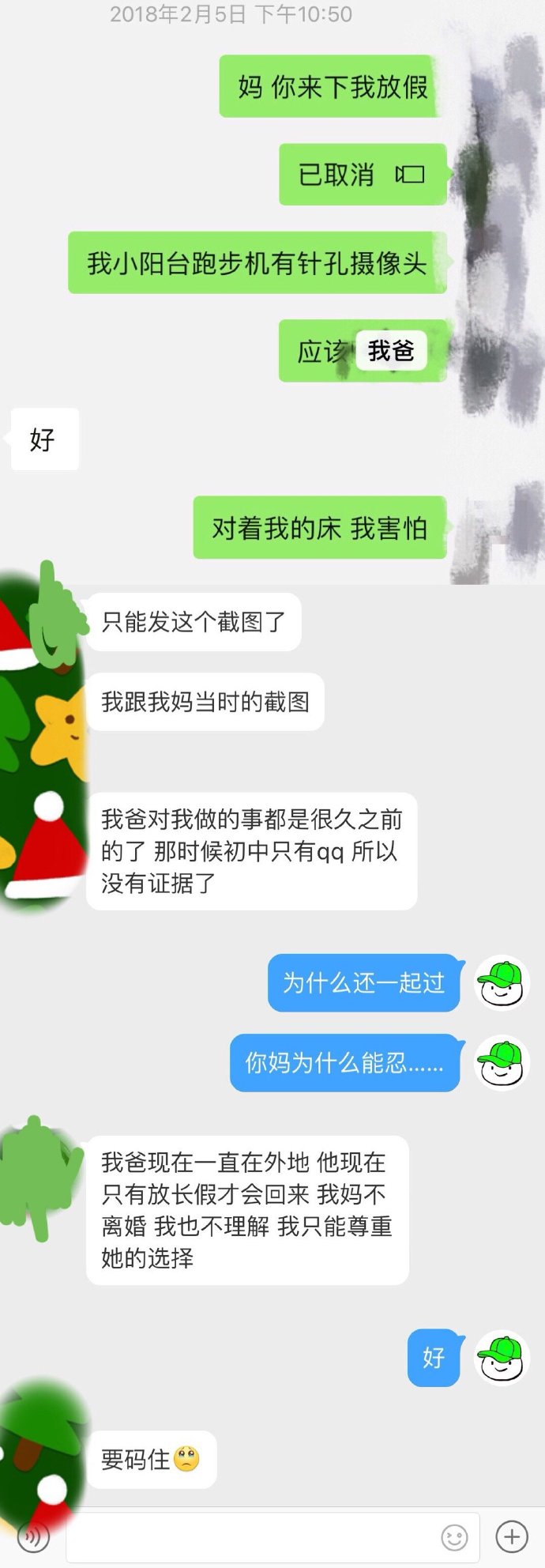
Task: Open green-cap avatar beside 为什么还一起过
Action: 502,983
